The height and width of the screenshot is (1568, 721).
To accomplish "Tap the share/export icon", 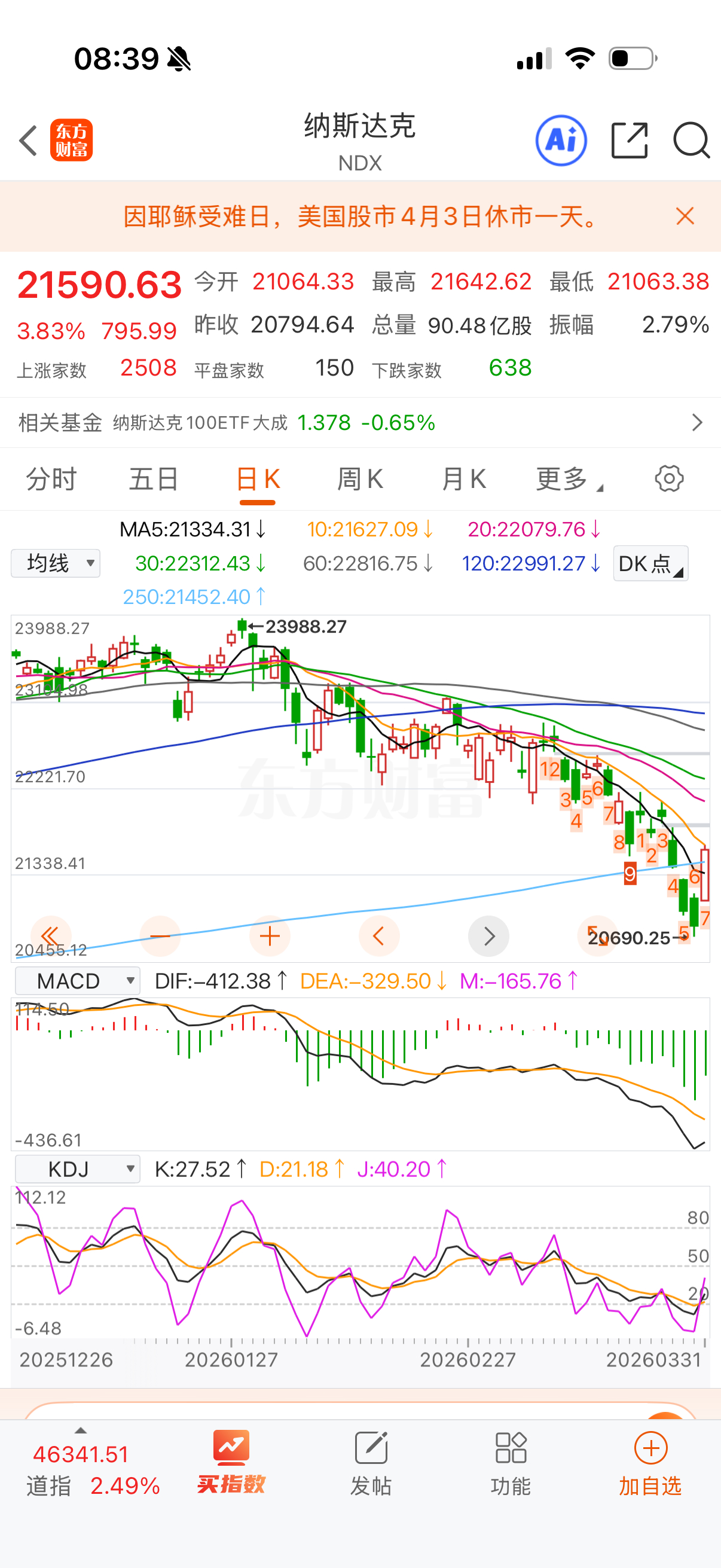I will [x=629, y=140].
